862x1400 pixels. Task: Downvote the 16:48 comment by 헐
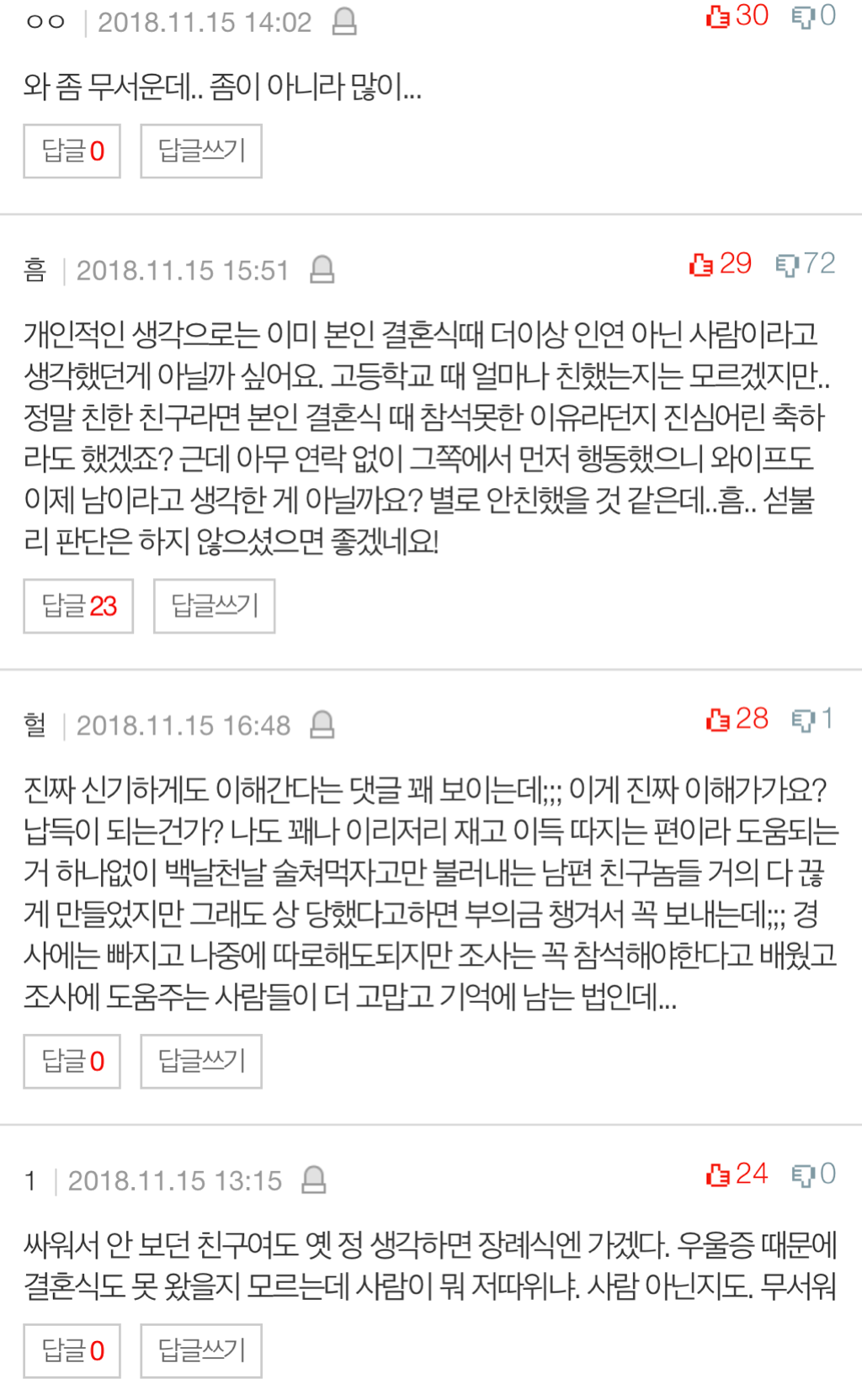(x=813, y=719)
